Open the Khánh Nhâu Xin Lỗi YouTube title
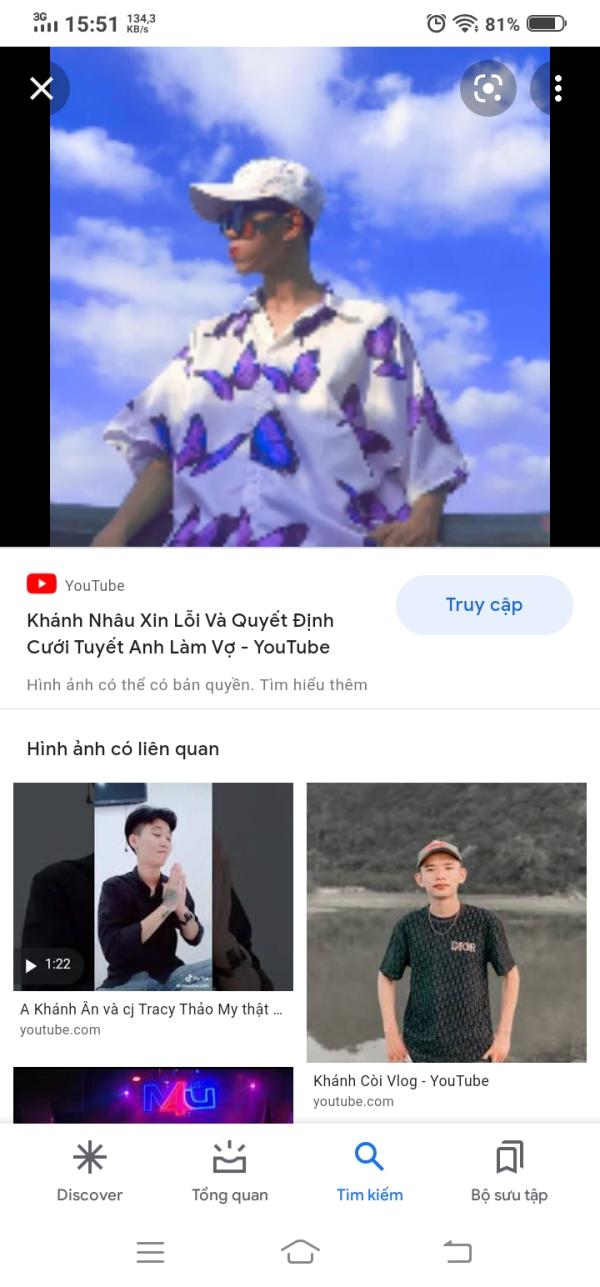This screenshot has height=1287, width=600. 180,634
